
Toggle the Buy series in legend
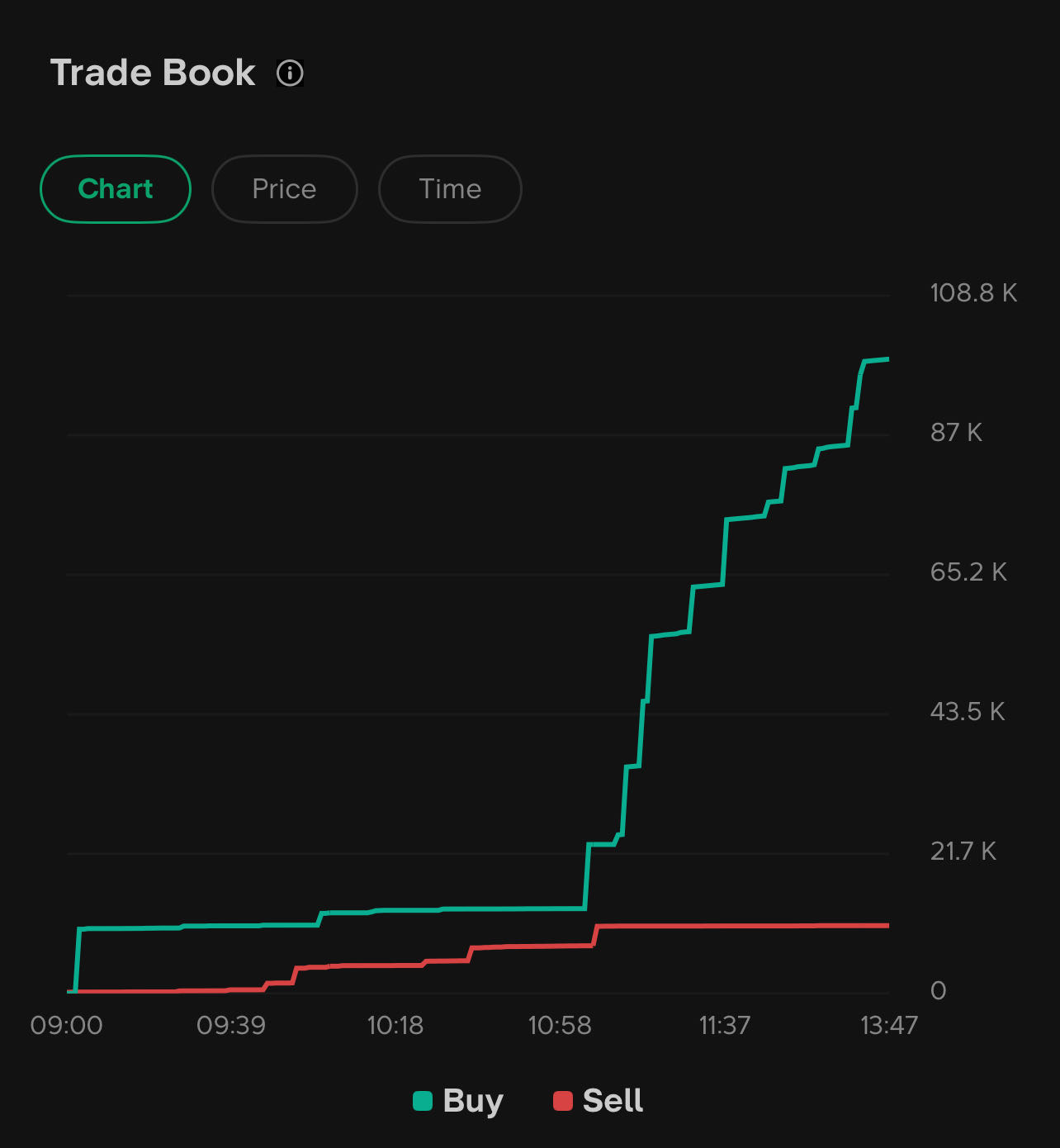[x=458, y=1101]
